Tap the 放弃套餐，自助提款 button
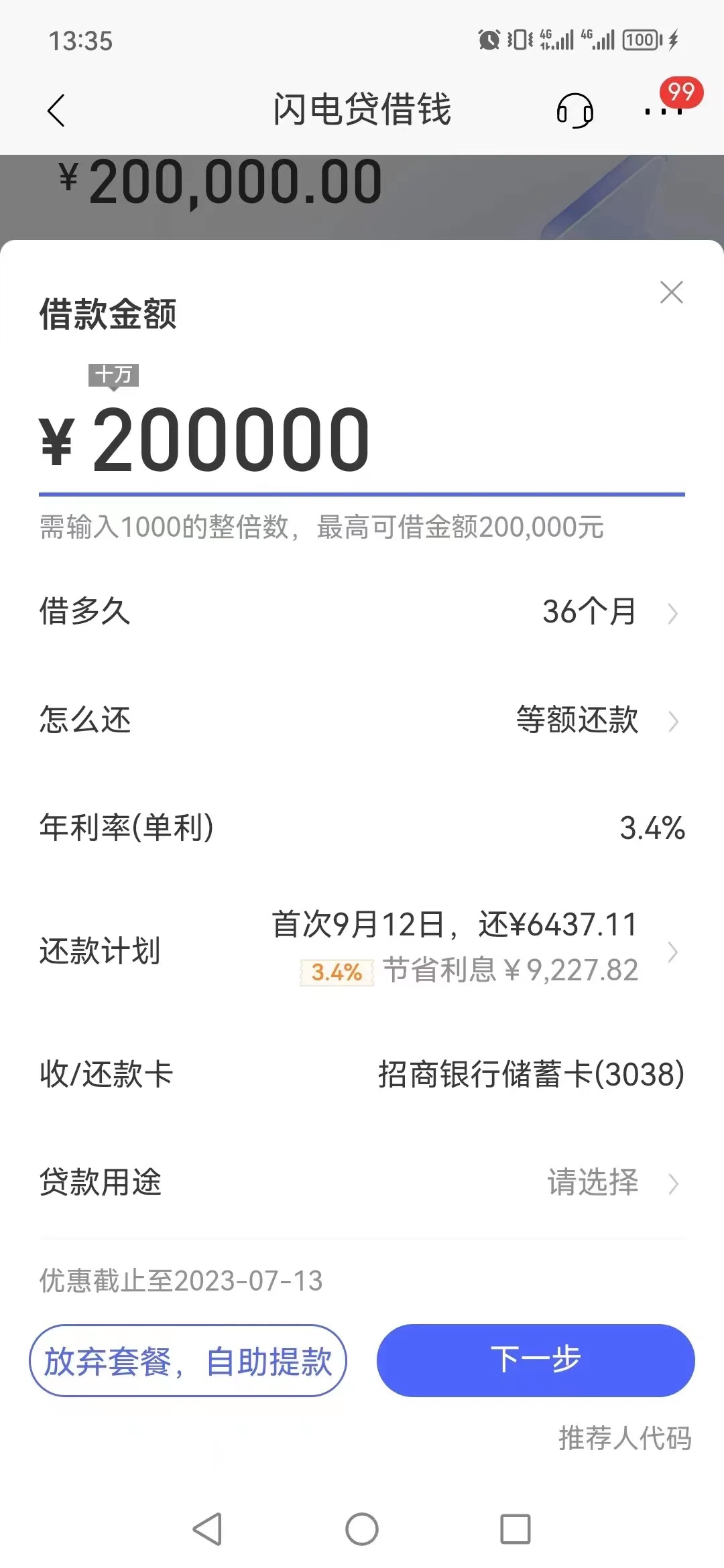This screenshot has height=1568, width=724. [x=188, y=1358]
